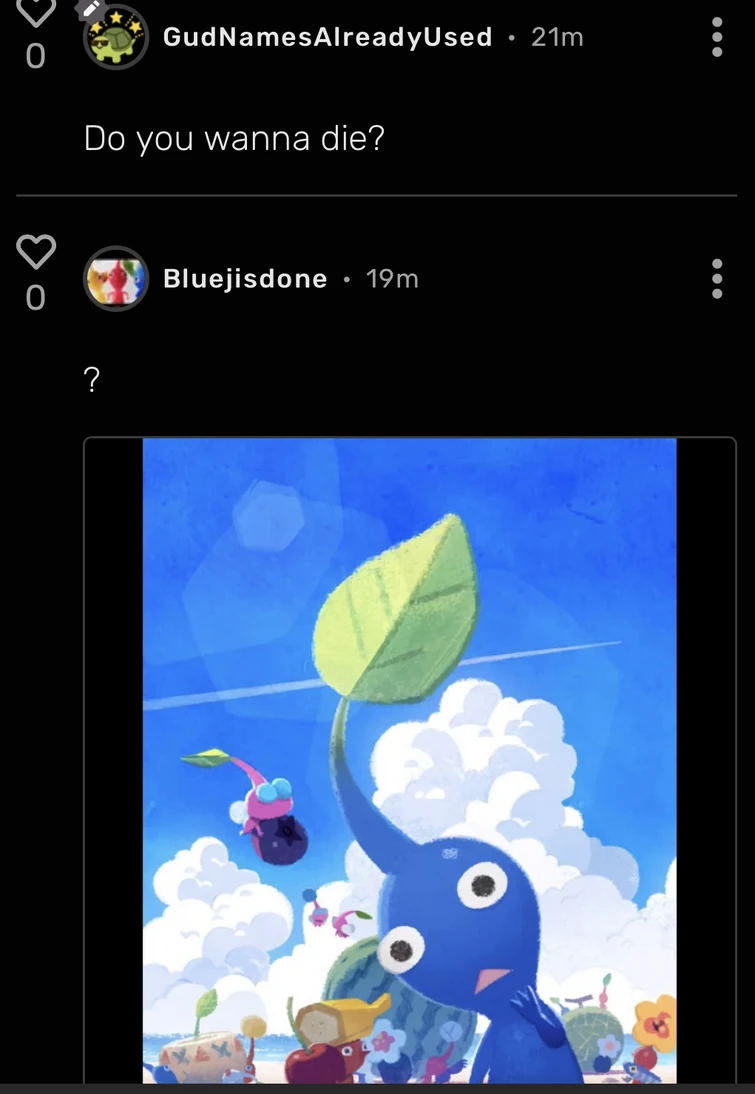The image size is (755, 1094).
Task: Enlarge the Pikmin image in Bluejisdone's reply
Action: point(409,760)
